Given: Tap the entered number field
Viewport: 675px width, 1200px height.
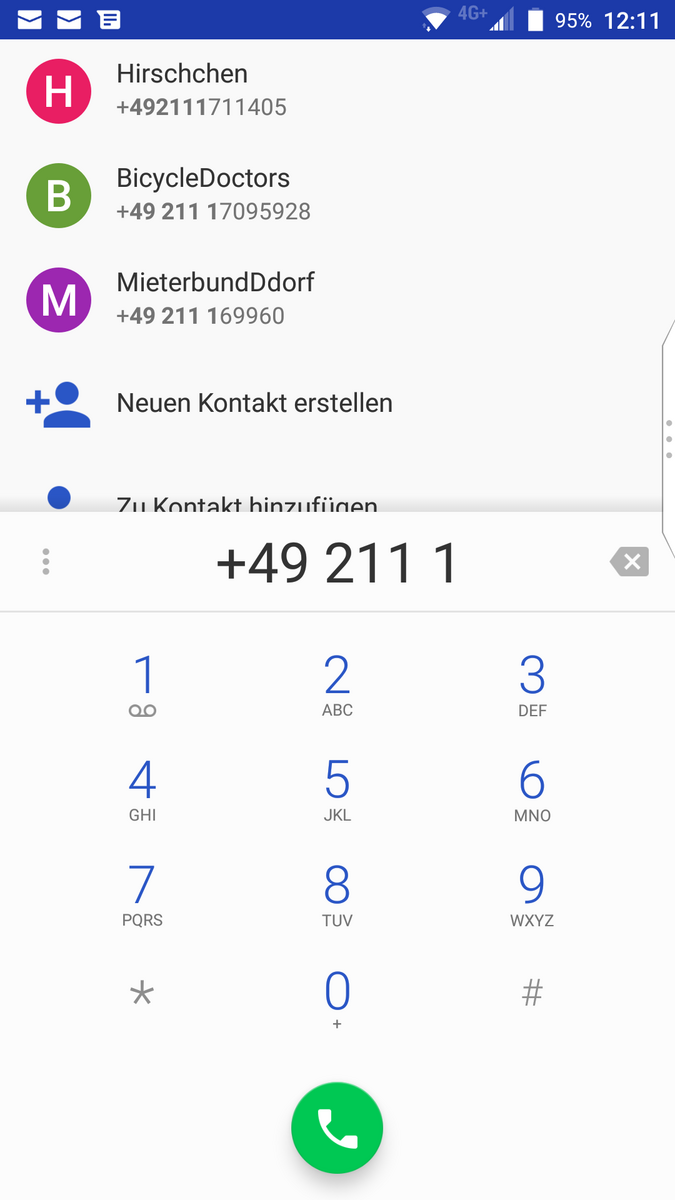Looking at the screenshot, I should (336, 564).
